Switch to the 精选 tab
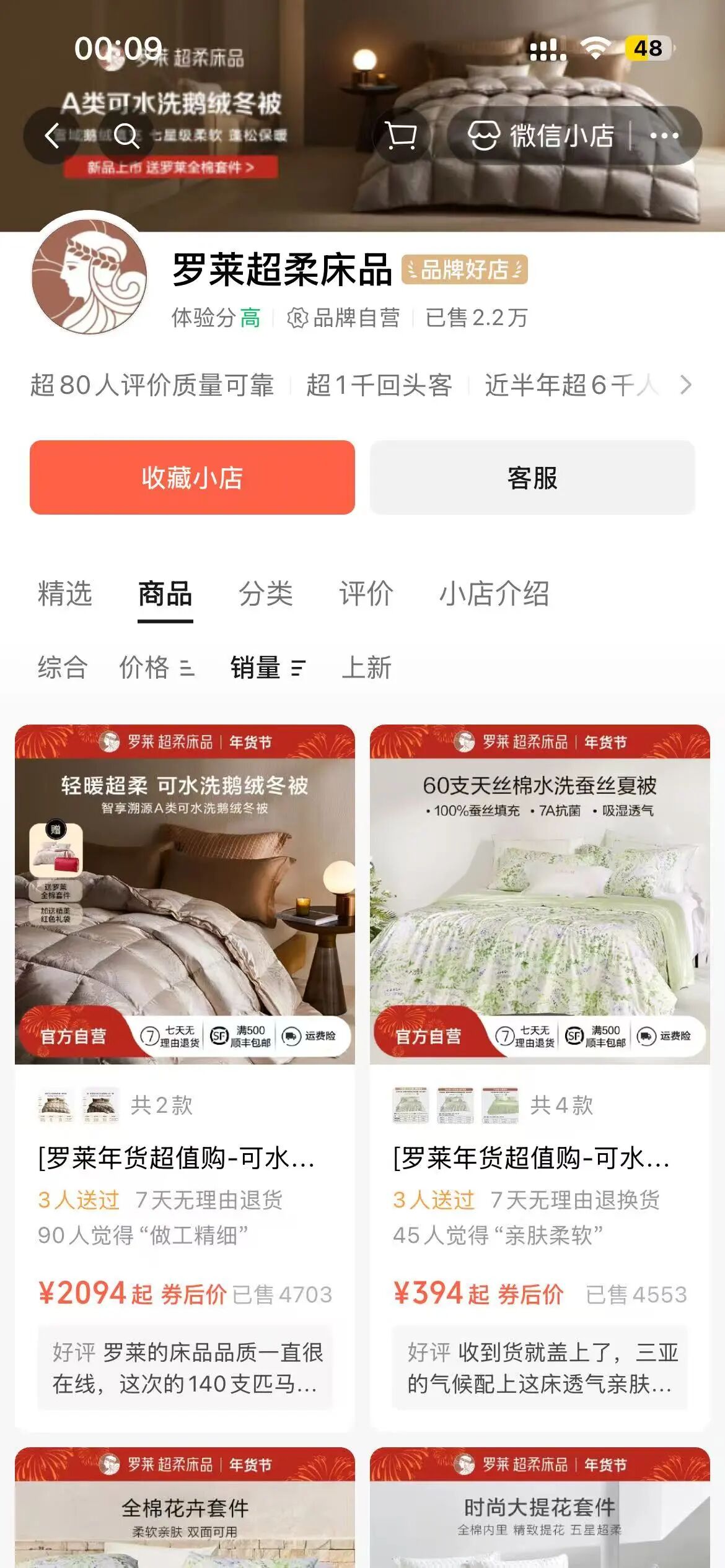The height and width of the screenshot is (1568, 725). tap(64, 593)
